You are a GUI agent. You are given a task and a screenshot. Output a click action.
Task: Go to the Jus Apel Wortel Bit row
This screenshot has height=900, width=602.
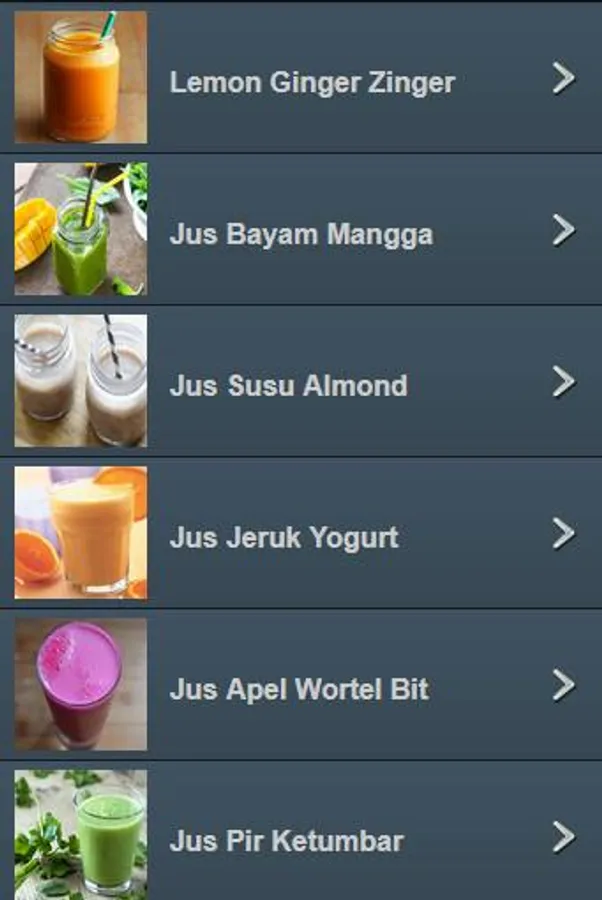pyautogui.click(x=299, y=689)
